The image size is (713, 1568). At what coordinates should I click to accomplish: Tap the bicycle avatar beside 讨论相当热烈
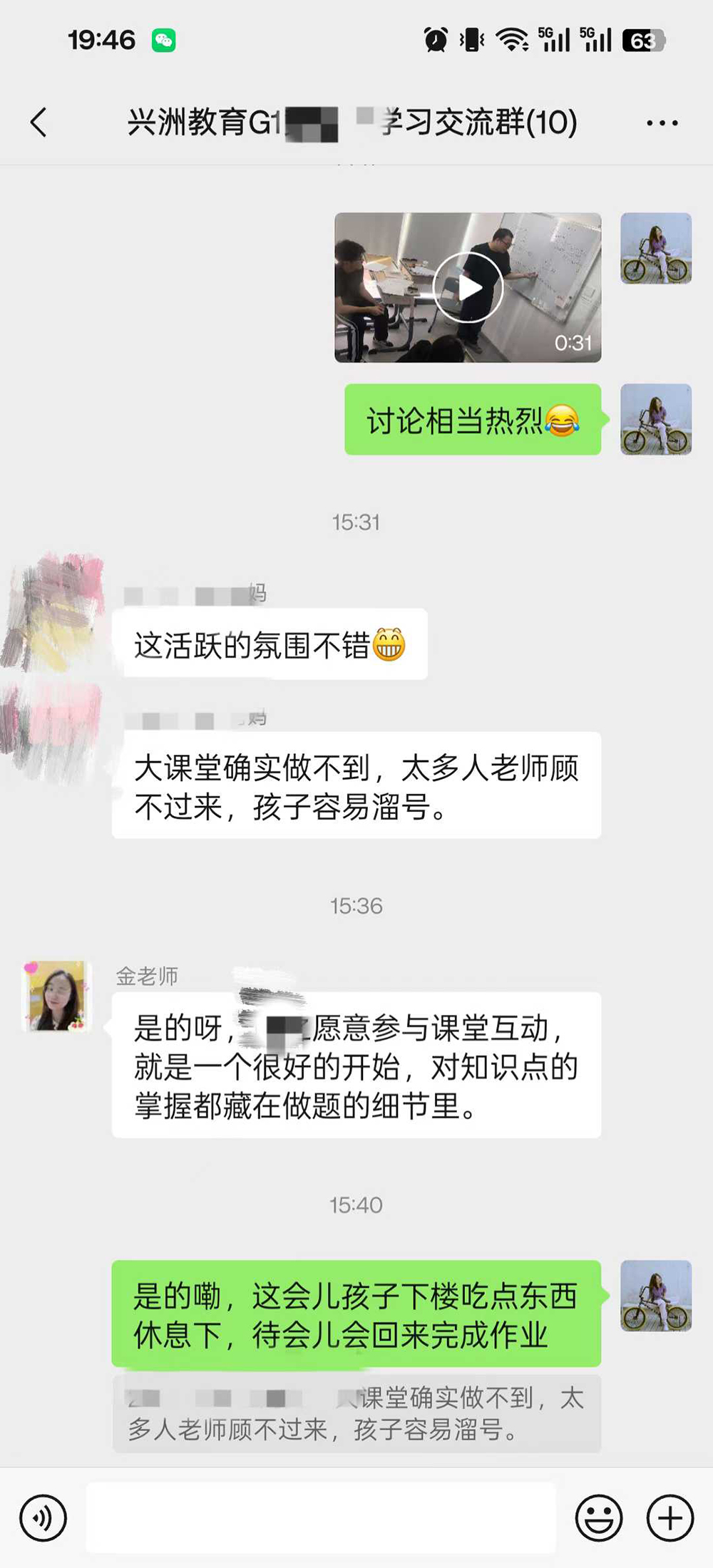(x=656, y=420)
